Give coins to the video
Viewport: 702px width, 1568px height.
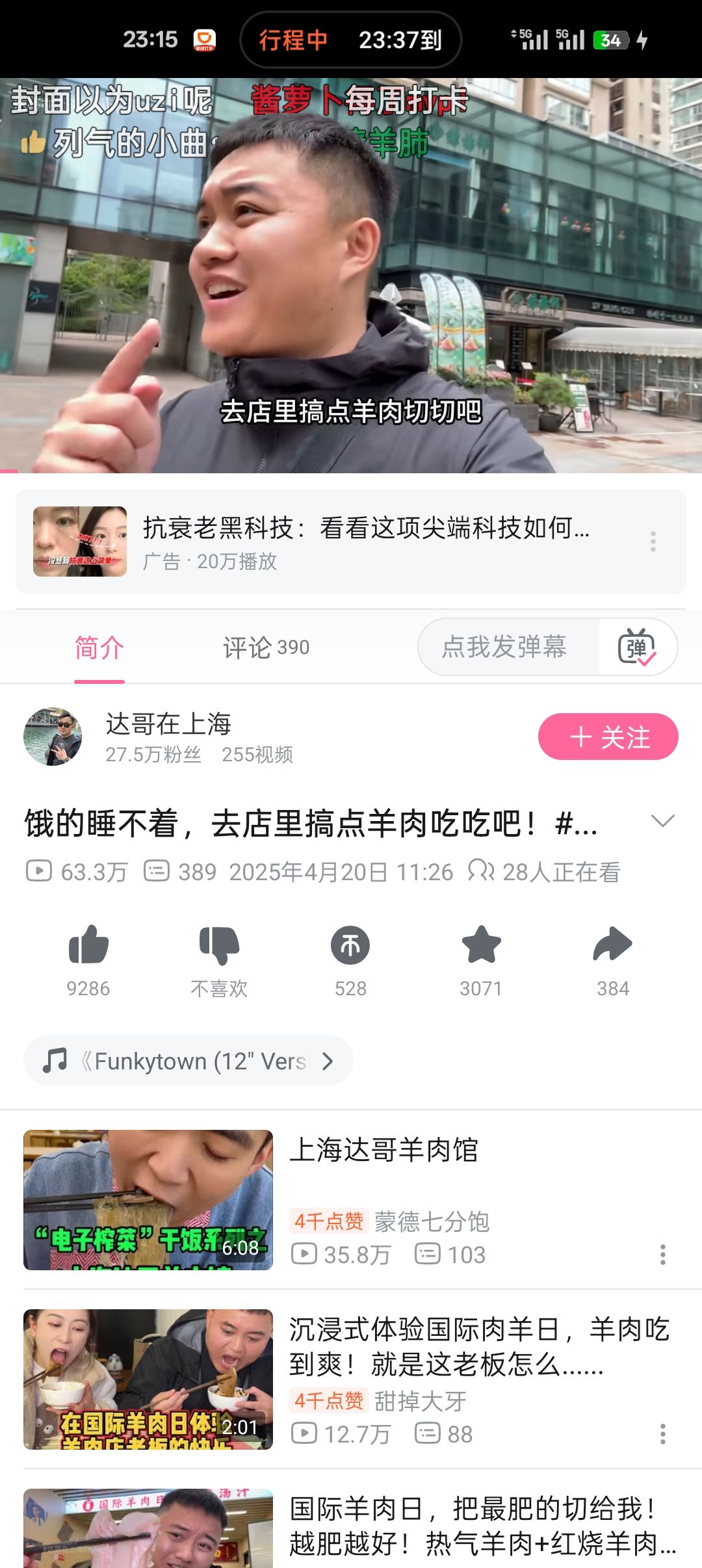[350, 946]
